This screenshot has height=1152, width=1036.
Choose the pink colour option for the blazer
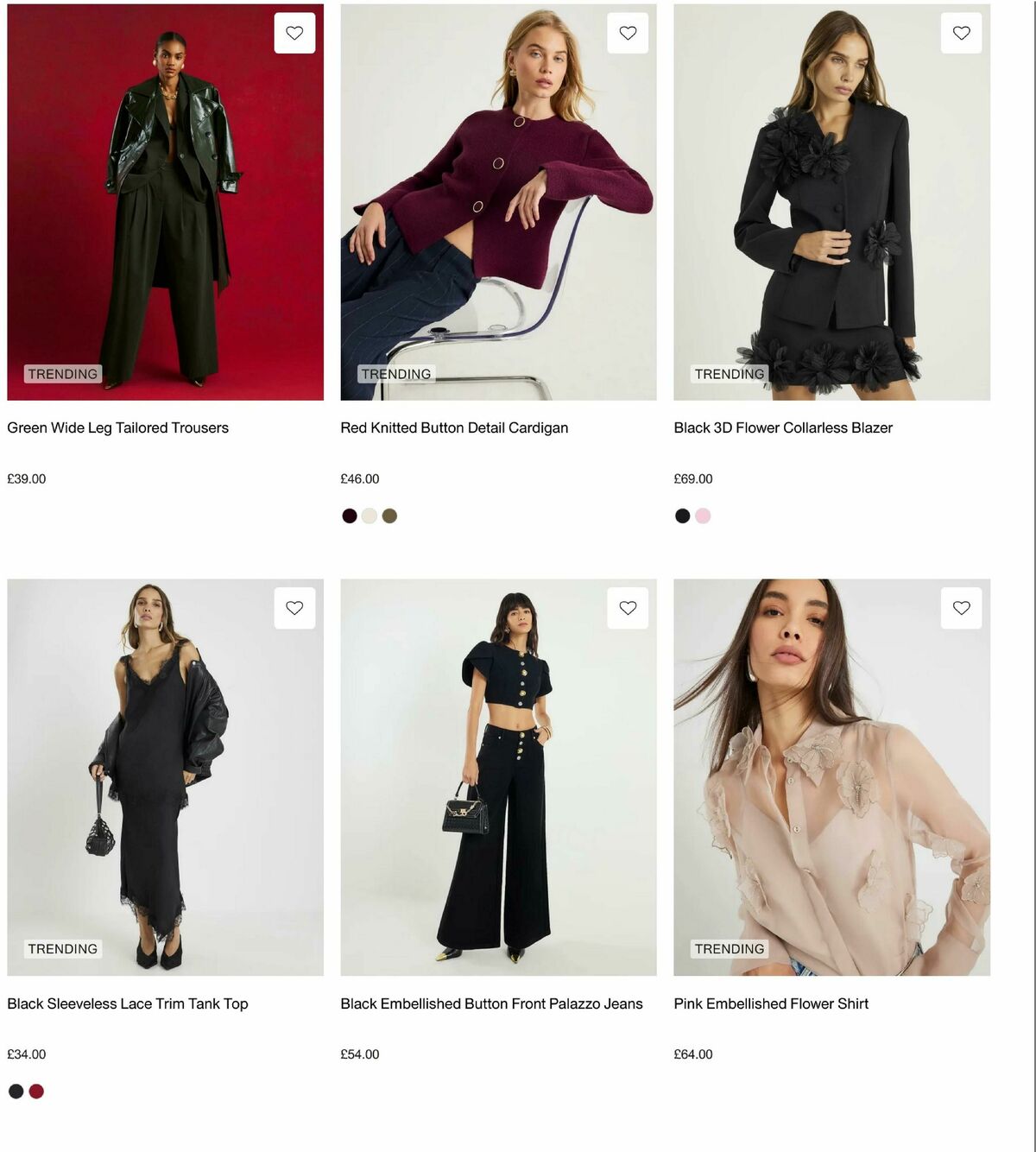(x=702, y=515)
